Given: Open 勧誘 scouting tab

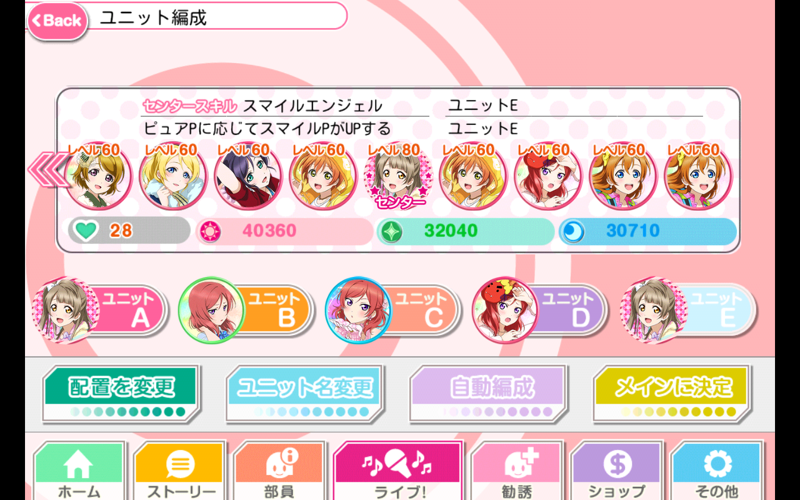Looking at the screenshot, I should 516,472.
